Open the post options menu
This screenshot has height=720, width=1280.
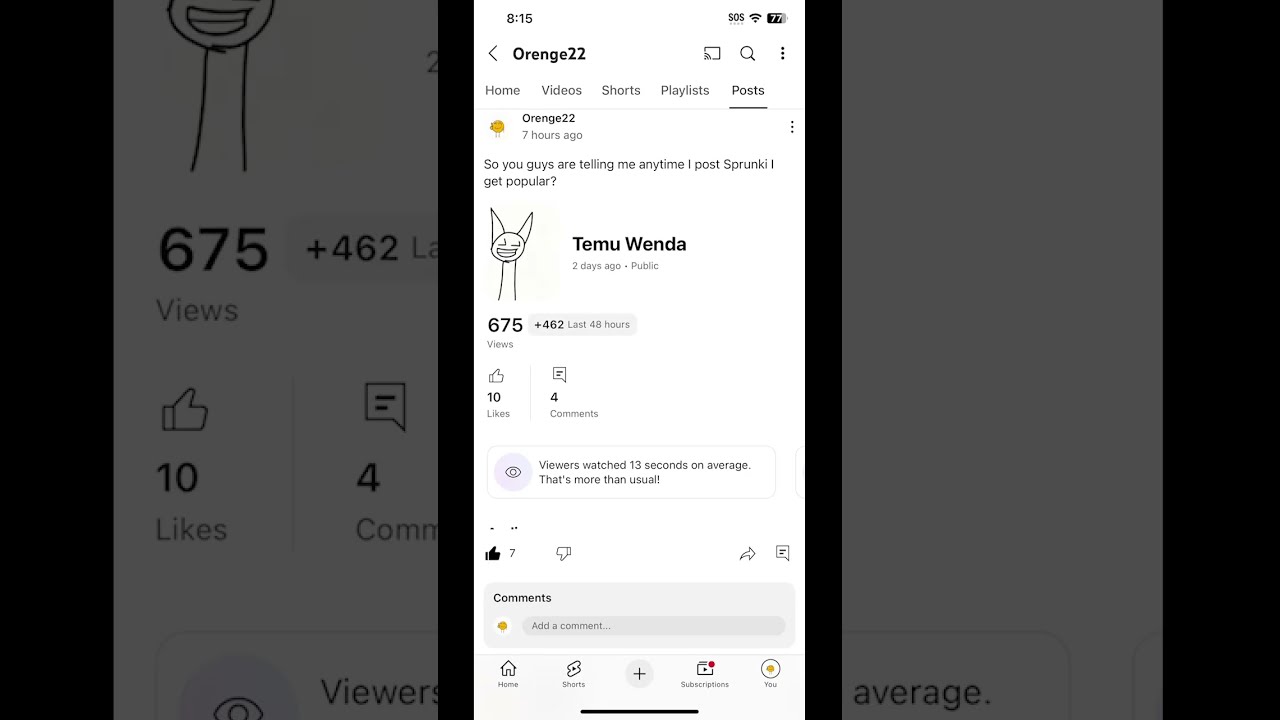pos(791,127)
